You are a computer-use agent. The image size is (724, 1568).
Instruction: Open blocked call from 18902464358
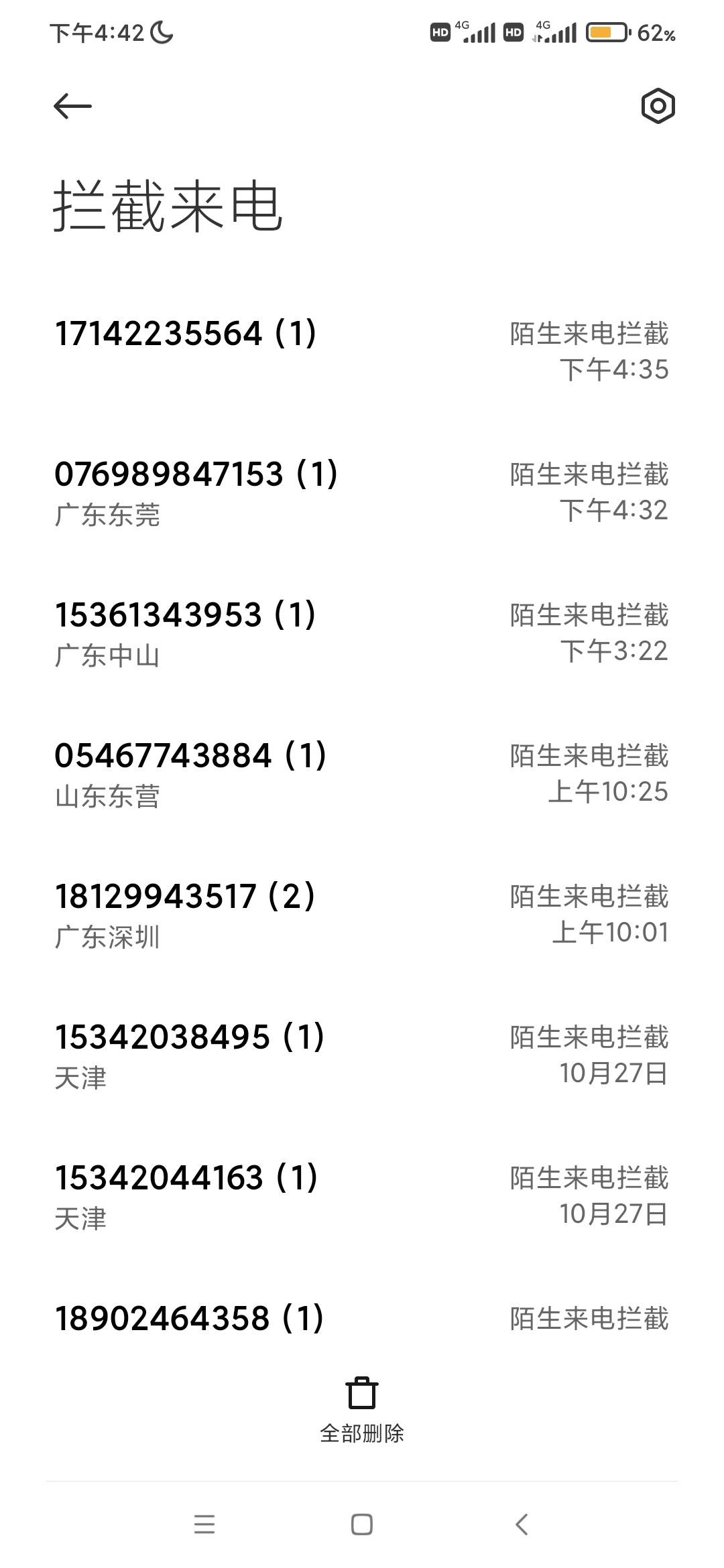tap(362, 1318)
